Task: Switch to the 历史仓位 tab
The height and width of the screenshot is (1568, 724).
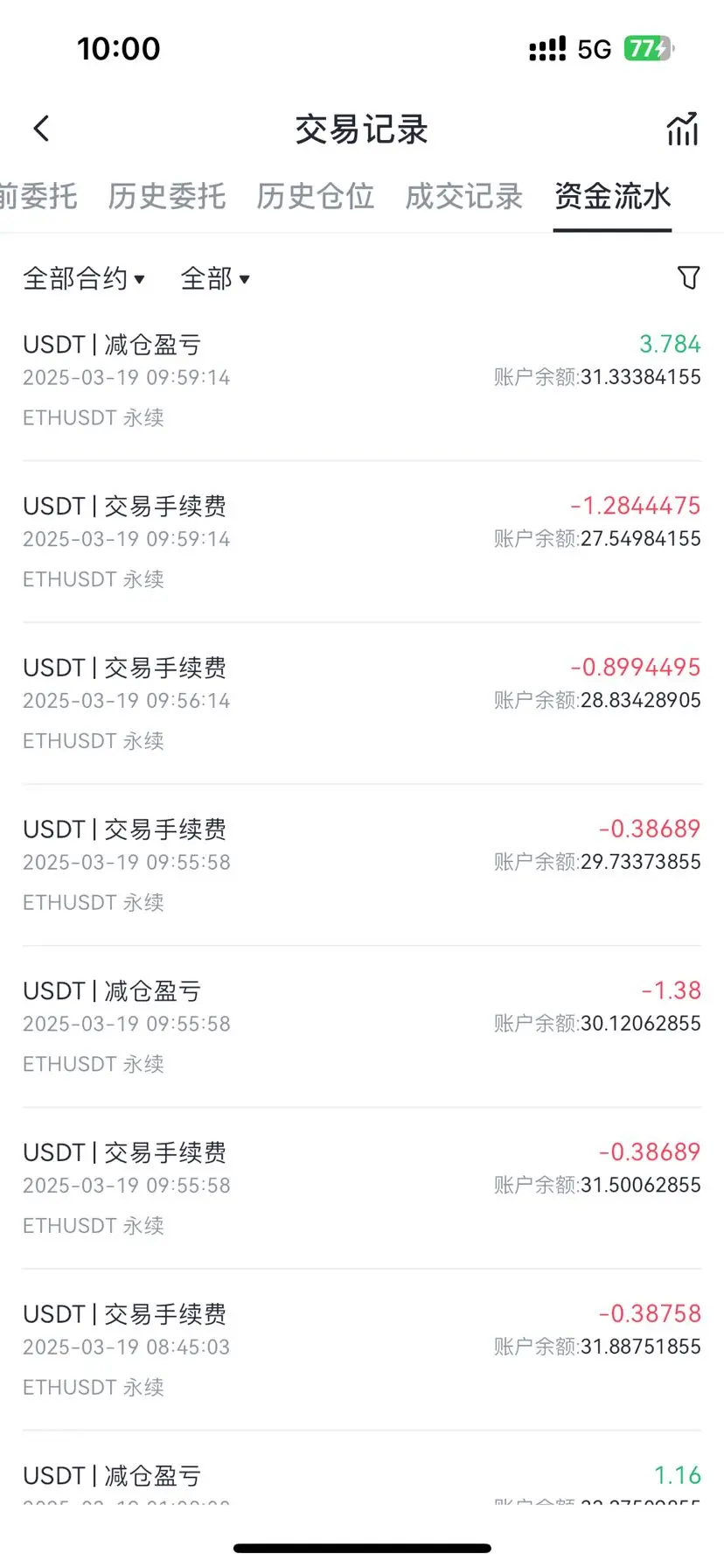Action: click(x=316, y=196)
